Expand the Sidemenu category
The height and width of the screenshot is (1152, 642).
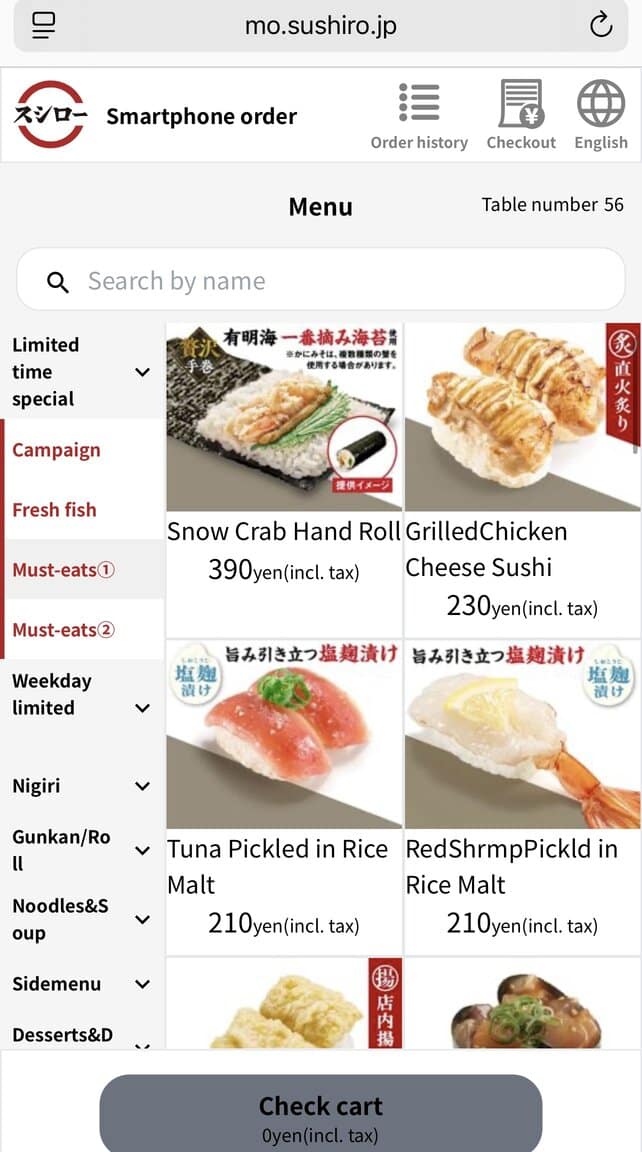tap(82, 984)
